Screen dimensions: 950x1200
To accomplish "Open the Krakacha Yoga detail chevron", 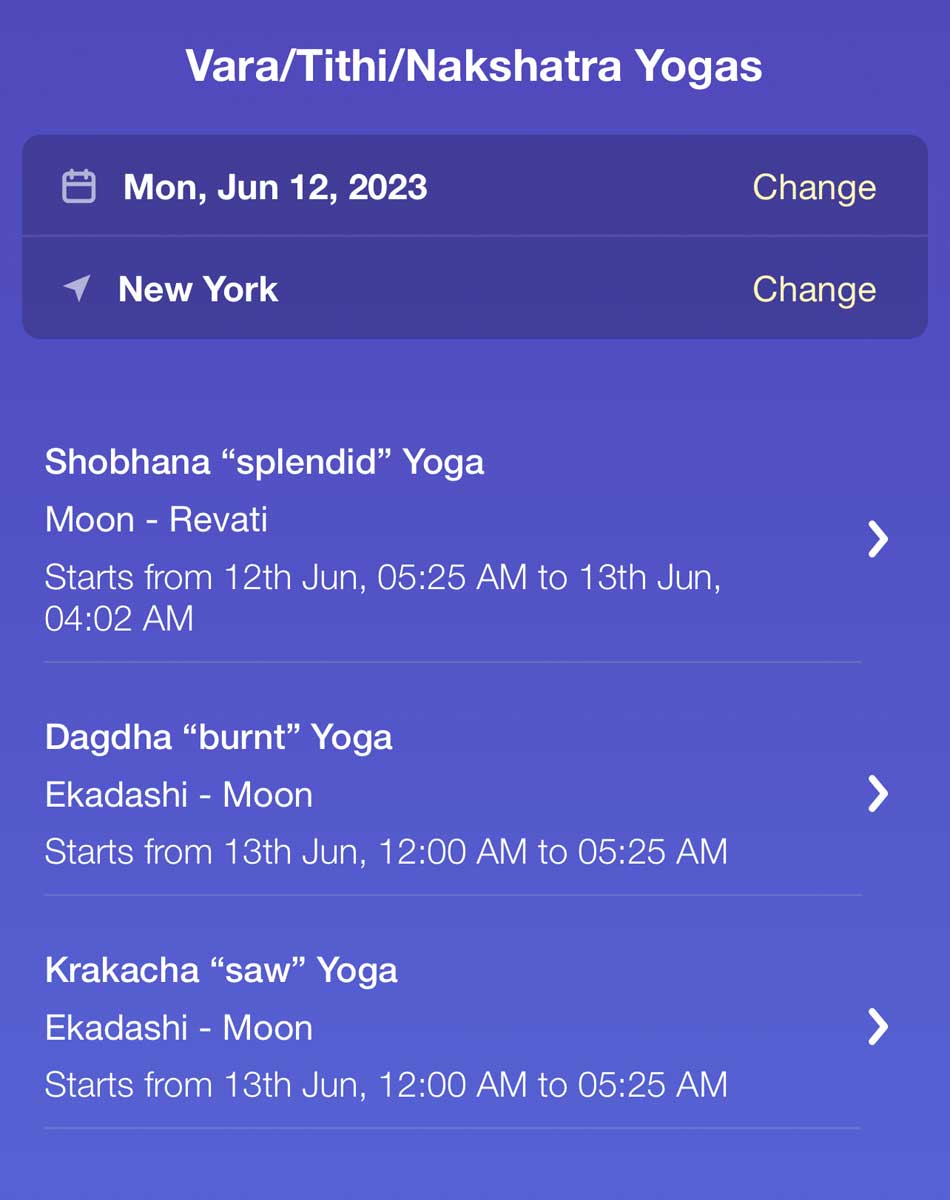I will 878,1027.
